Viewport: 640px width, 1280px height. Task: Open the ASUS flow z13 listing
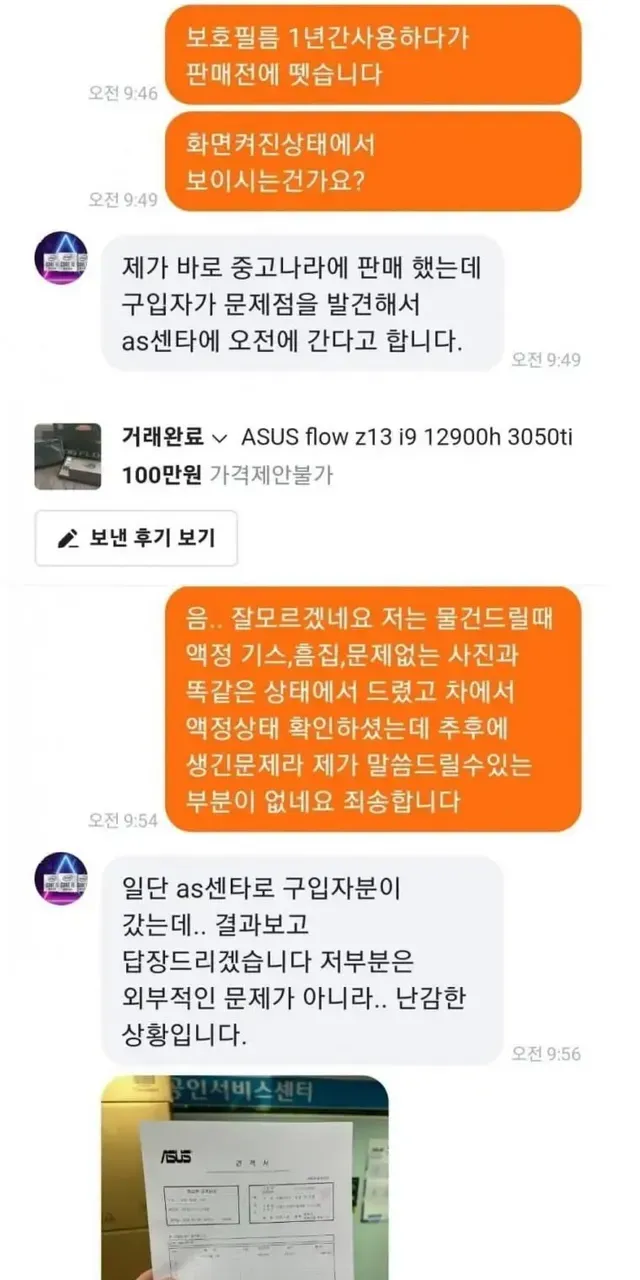click(405, 437)
